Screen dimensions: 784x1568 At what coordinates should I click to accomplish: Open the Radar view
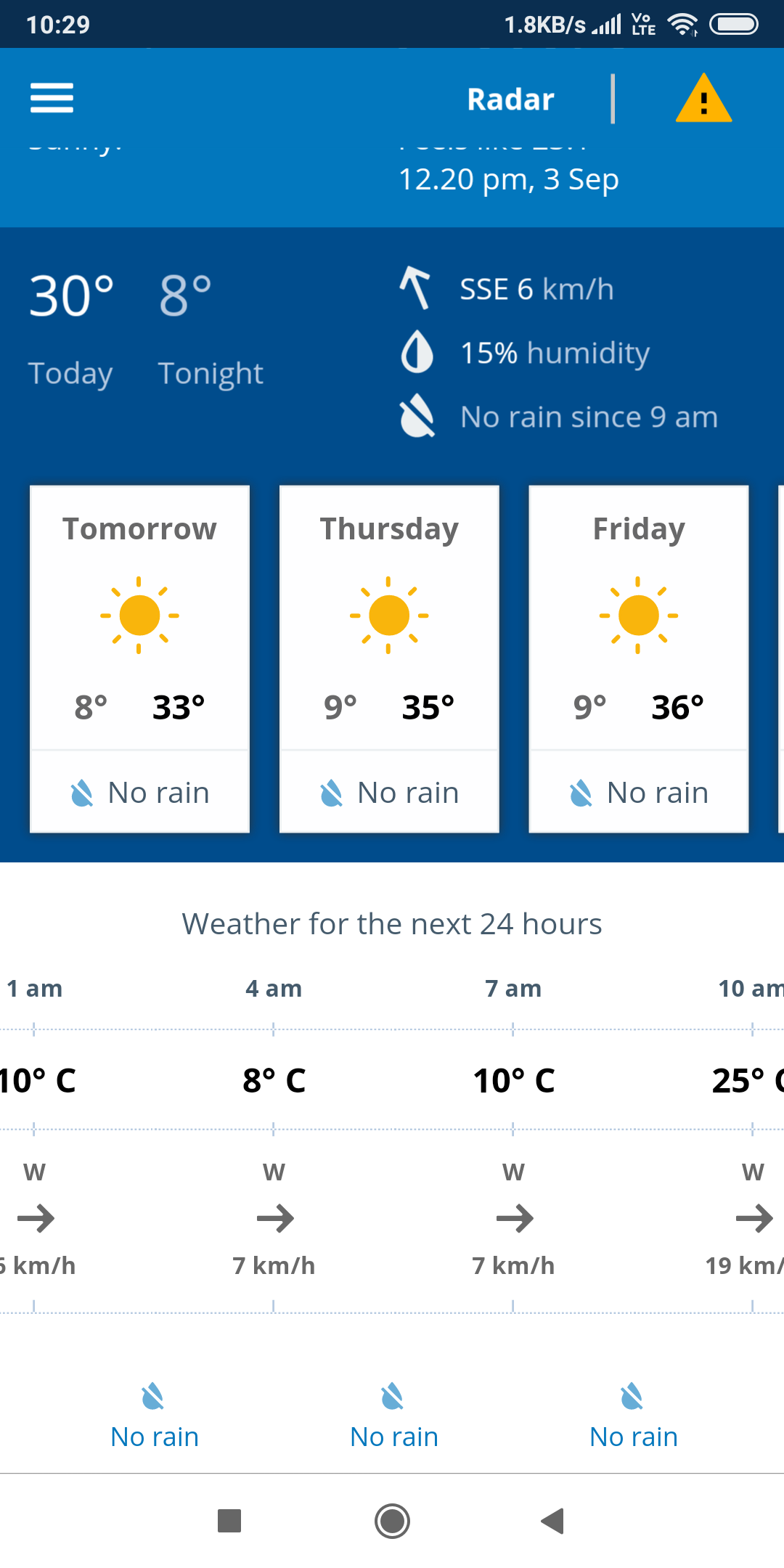510,99
